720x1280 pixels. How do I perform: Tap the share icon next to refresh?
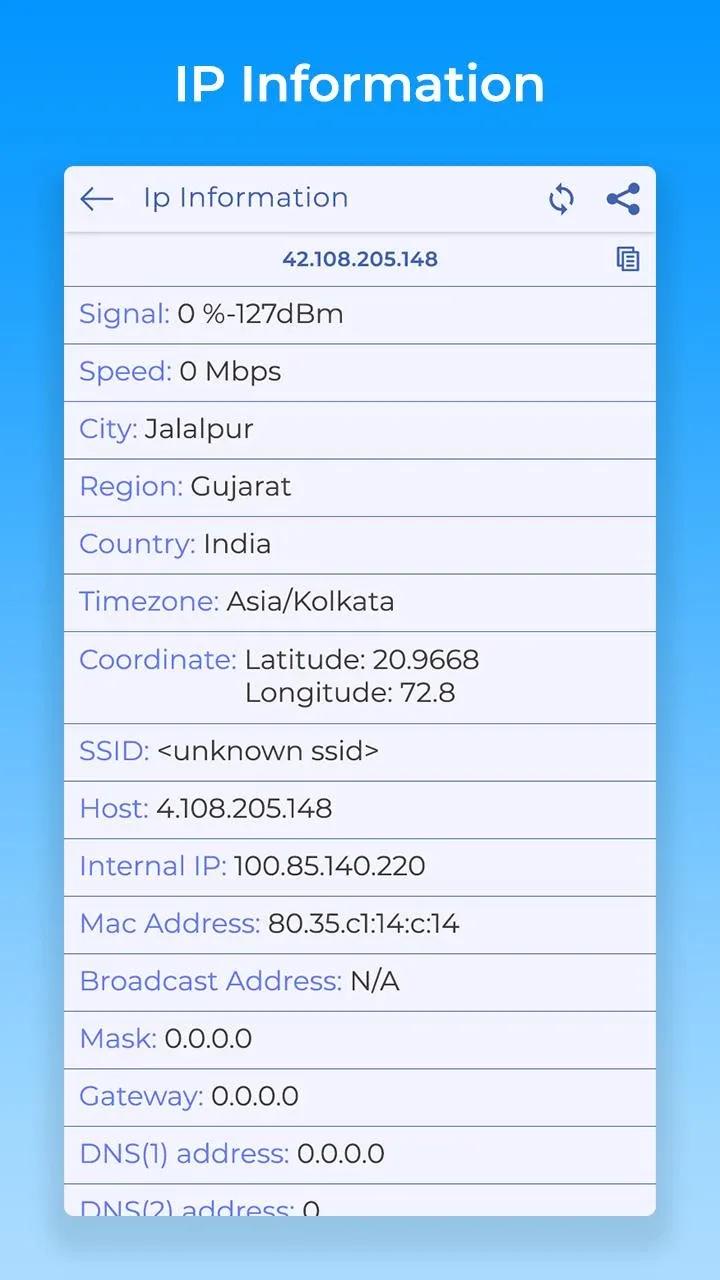click(x=624, y=198)
